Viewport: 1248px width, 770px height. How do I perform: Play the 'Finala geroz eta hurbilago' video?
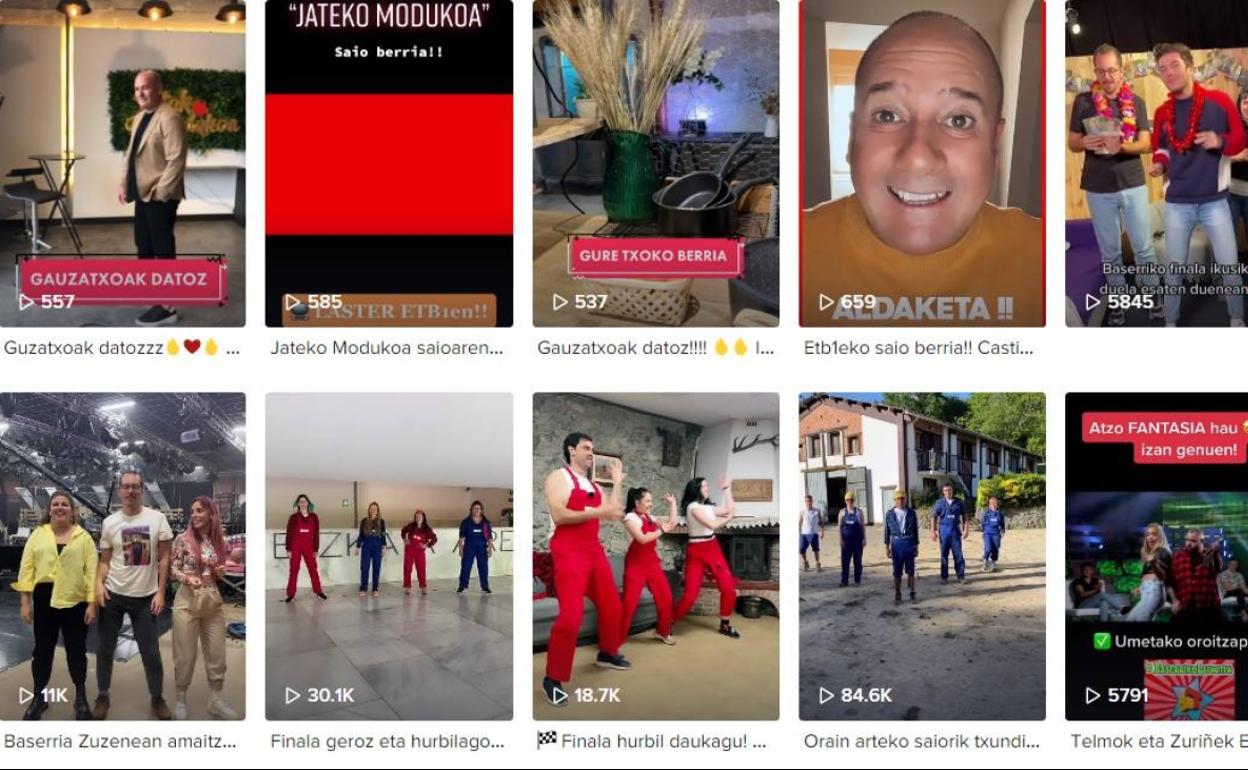click(x=388, y=556)
